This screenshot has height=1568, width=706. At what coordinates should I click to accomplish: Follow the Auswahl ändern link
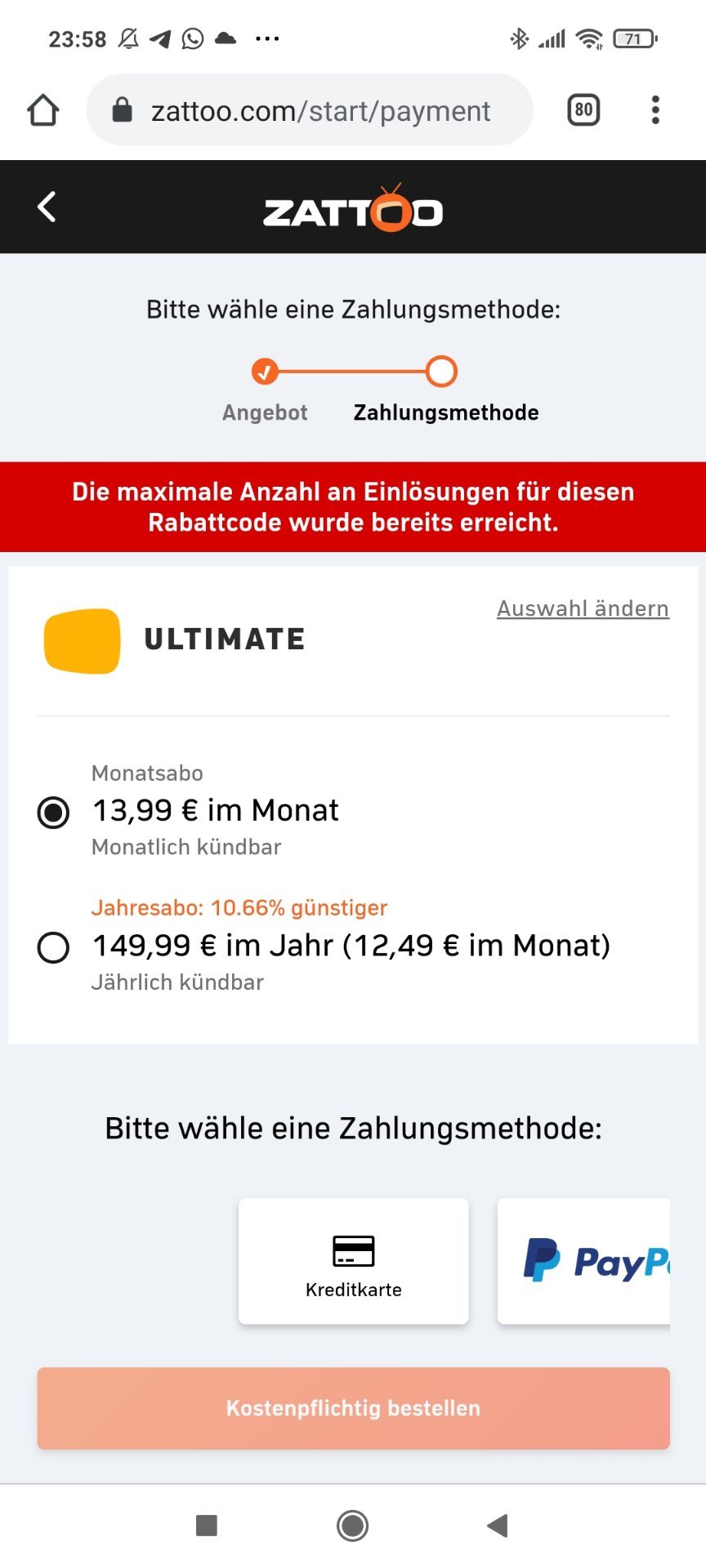coord(583,609)
